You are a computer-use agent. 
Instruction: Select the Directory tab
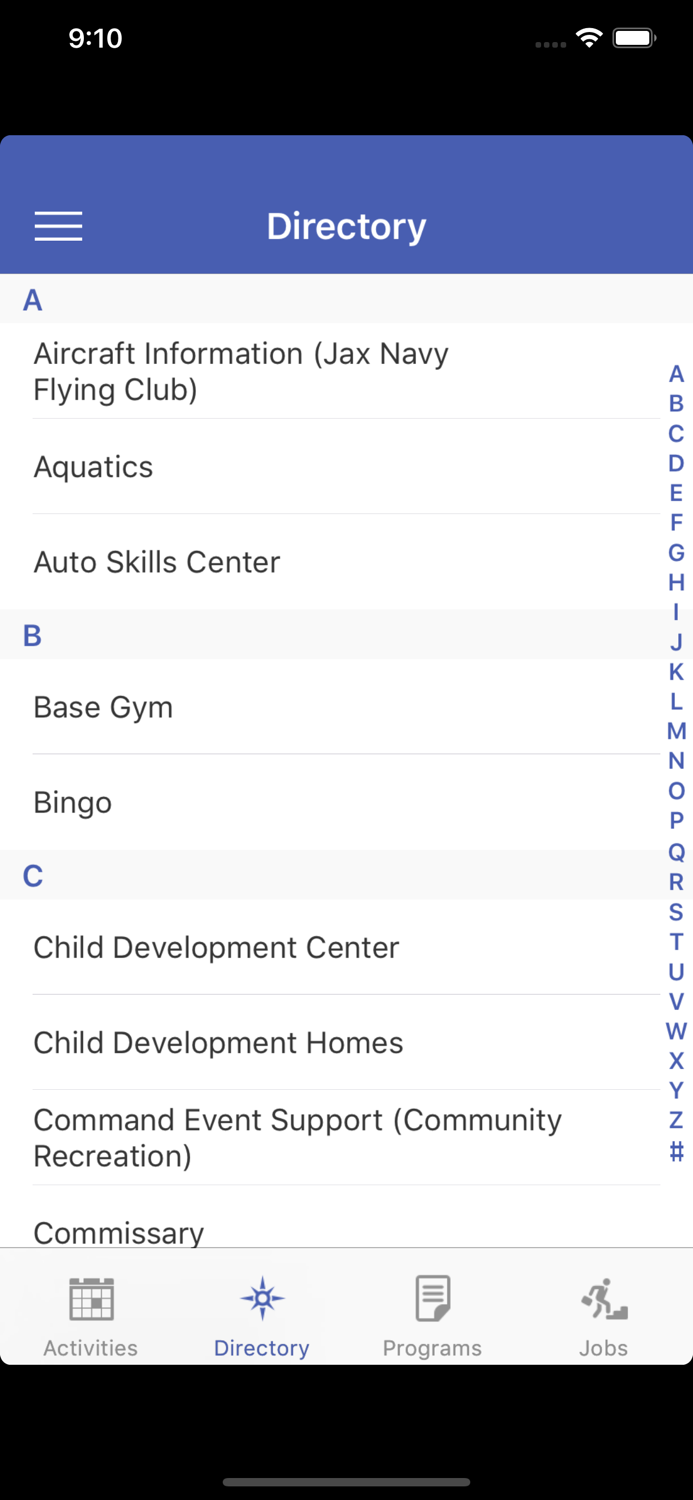click(261, 1316)
